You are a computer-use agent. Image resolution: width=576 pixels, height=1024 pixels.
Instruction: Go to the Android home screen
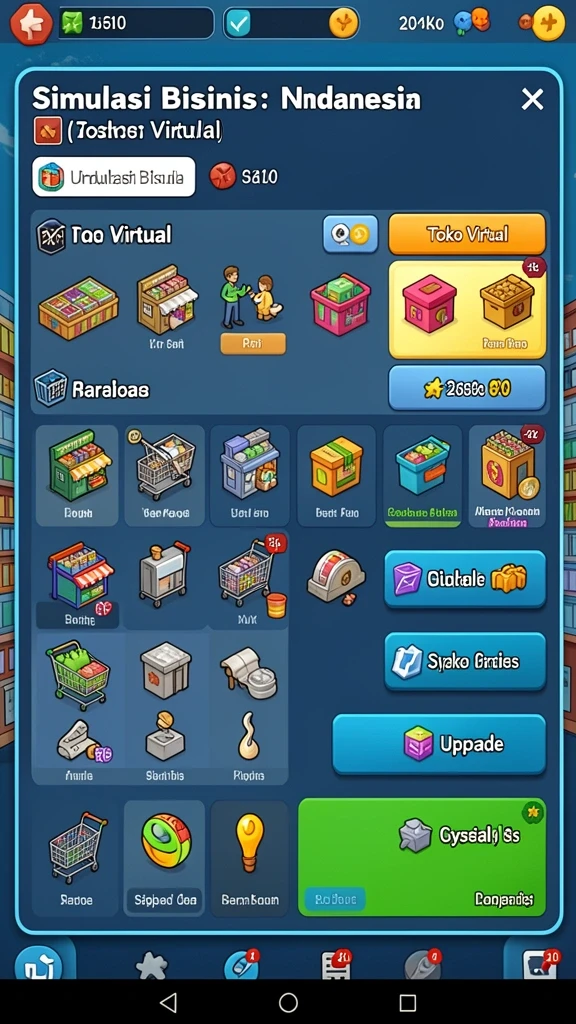(x=288, y=1002)
